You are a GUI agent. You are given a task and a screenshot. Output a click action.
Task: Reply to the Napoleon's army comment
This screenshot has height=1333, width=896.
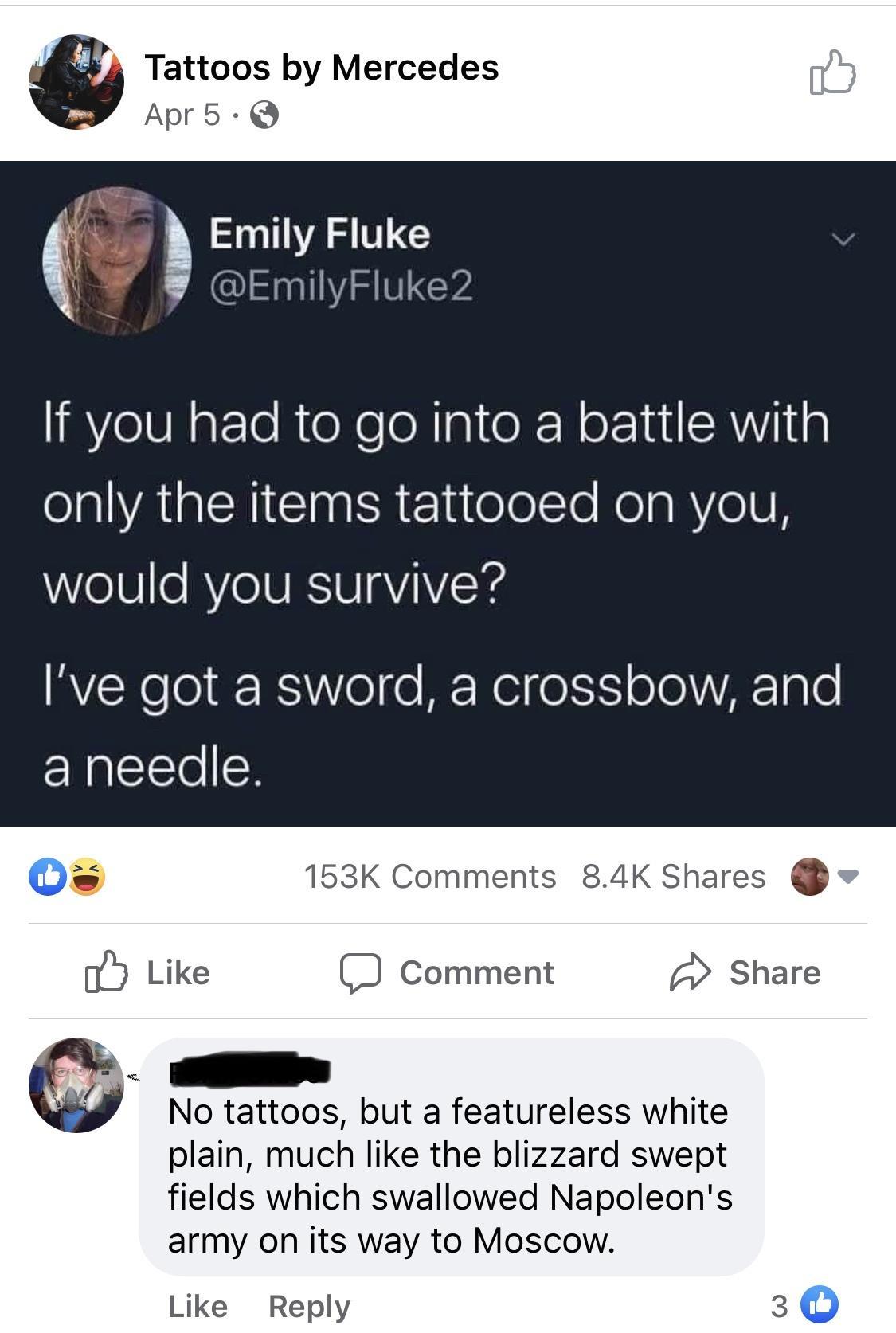pos(309,1306)
